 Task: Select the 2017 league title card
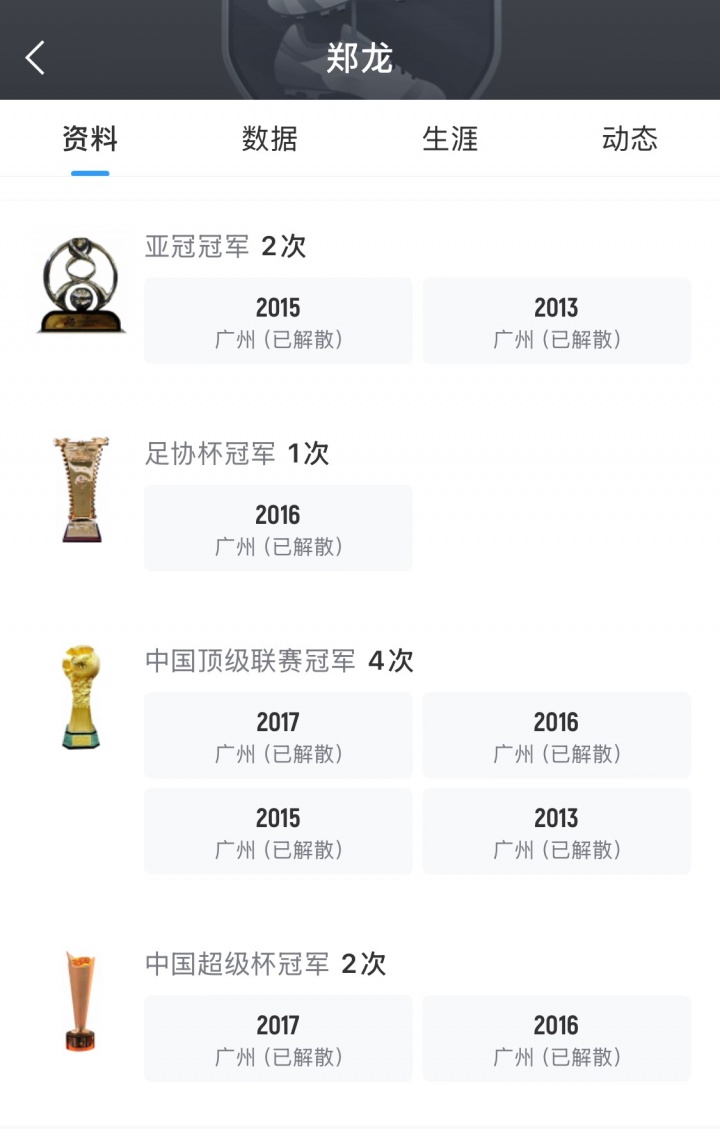coord(278,735)
